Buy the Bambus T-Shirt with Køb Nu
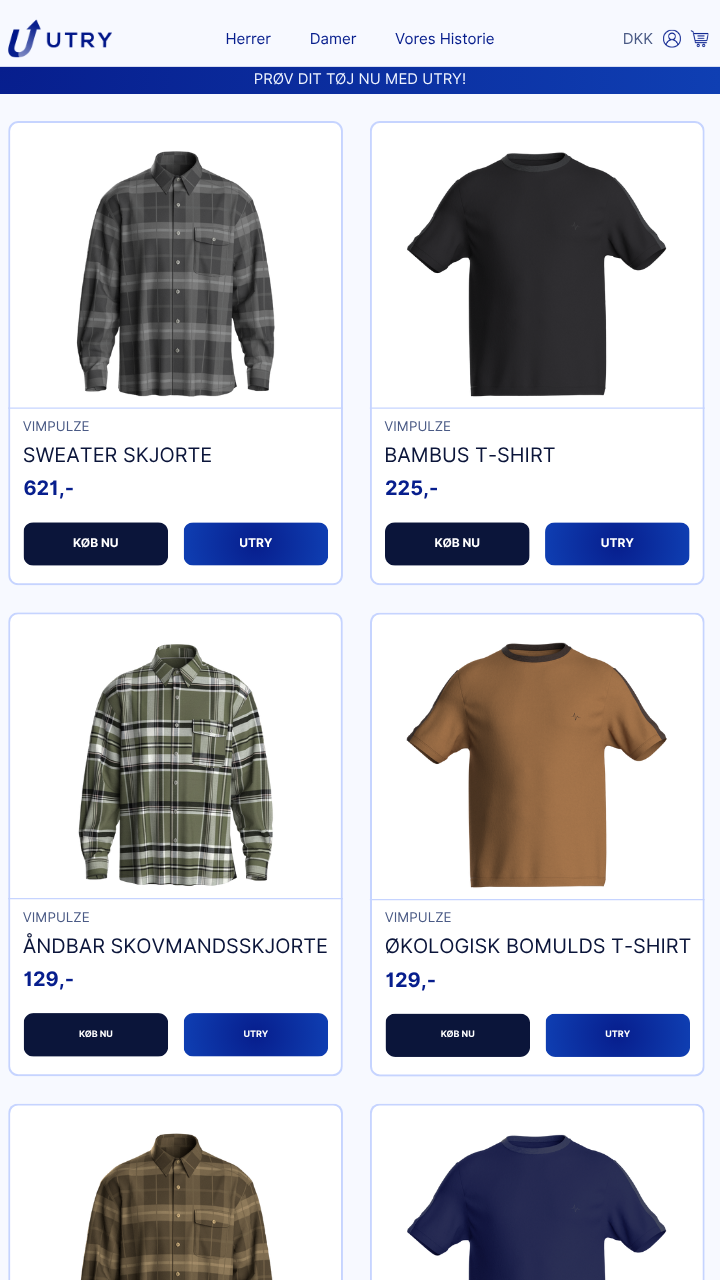Image resolution: width=720 pixels, height=1280 pixels. 457,543
